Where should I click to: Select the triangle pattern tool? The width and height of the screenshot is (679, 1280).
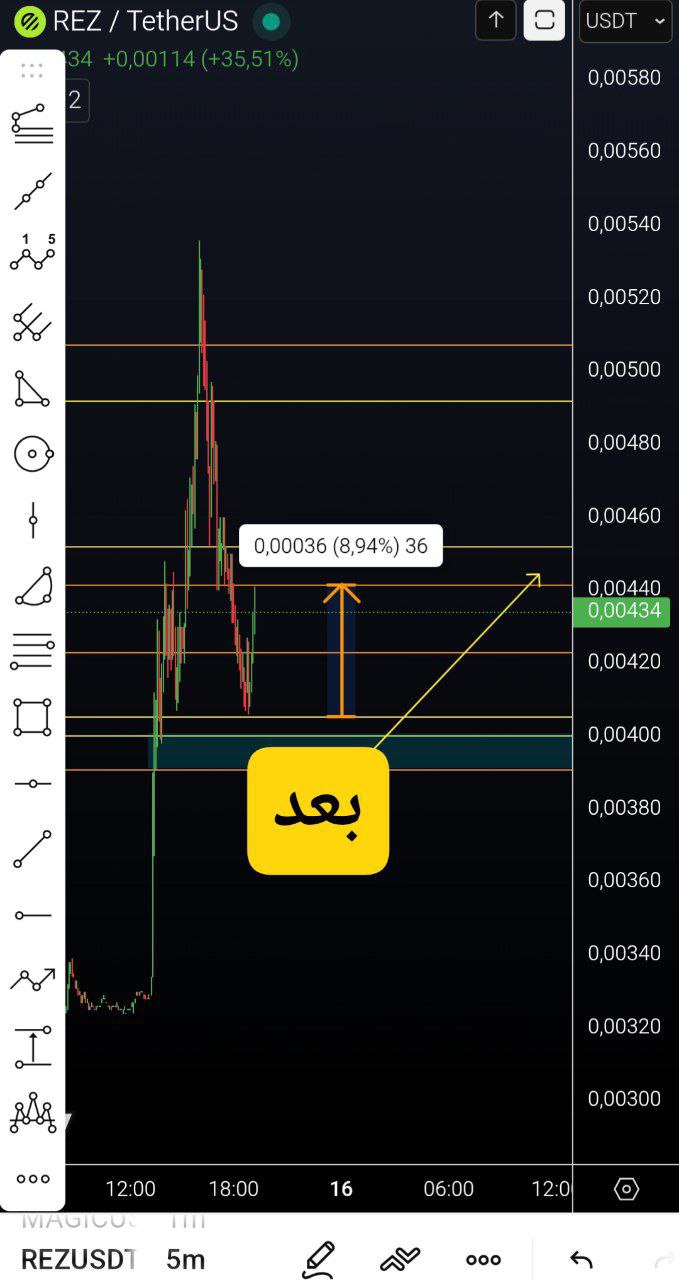(32, 388)
